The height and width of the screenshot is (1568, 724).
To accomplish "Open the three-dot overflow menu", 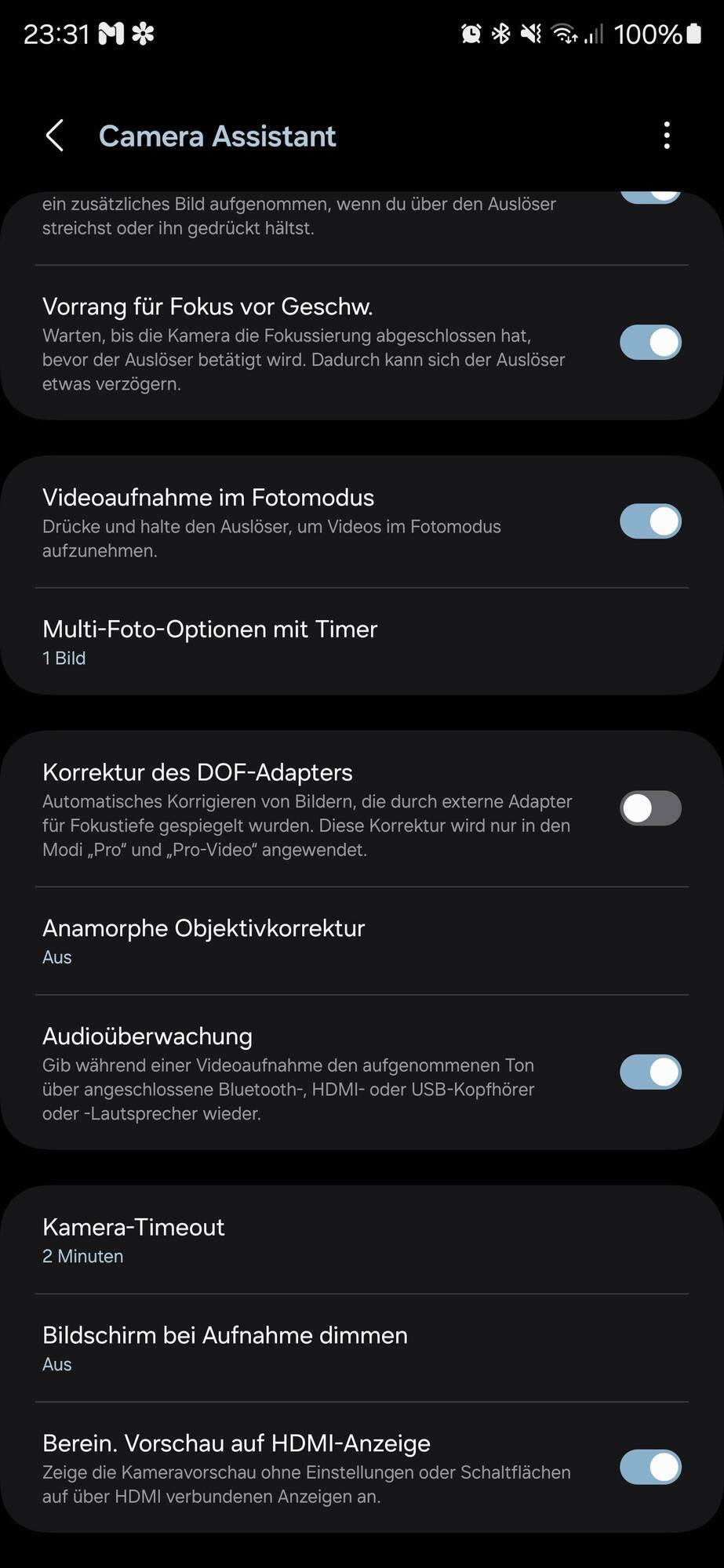I will (667, 136).
